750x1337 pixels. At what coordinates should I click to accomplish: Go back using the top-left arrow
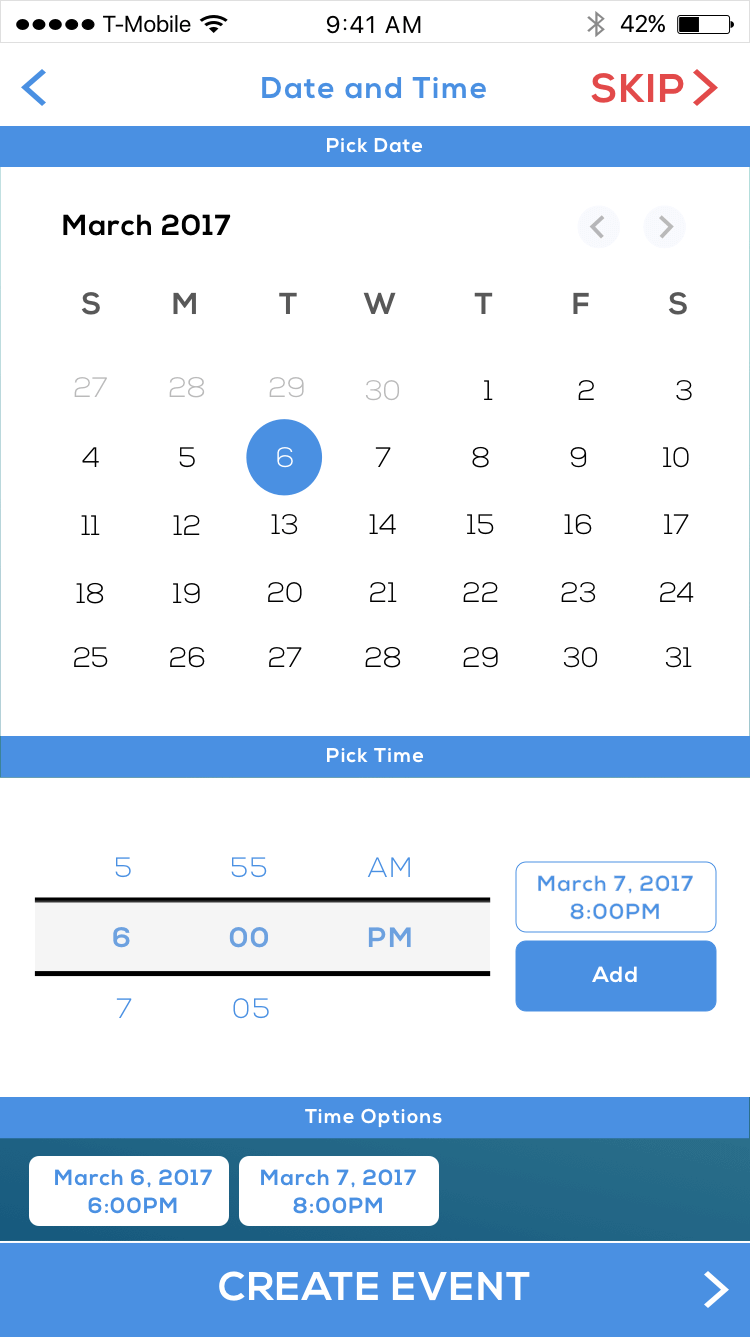pyautogui.click(x=34, y=88)
